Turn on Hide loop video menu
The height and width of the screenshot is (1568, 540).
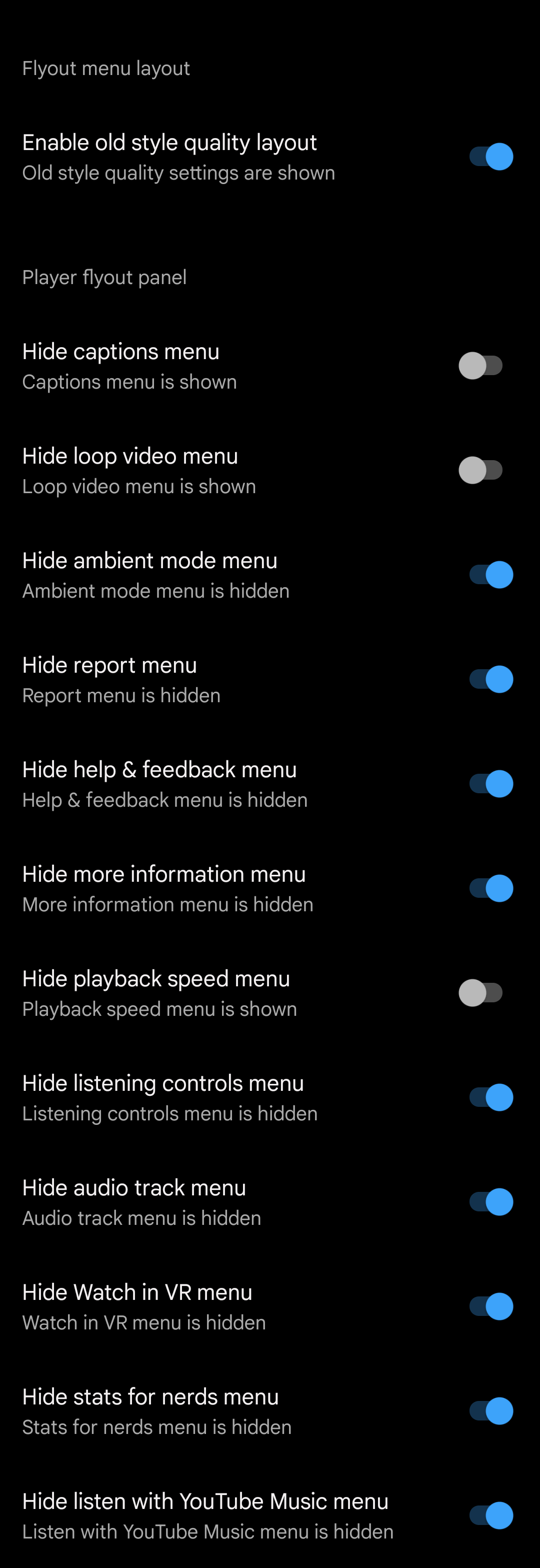click(x=481, y=470)
